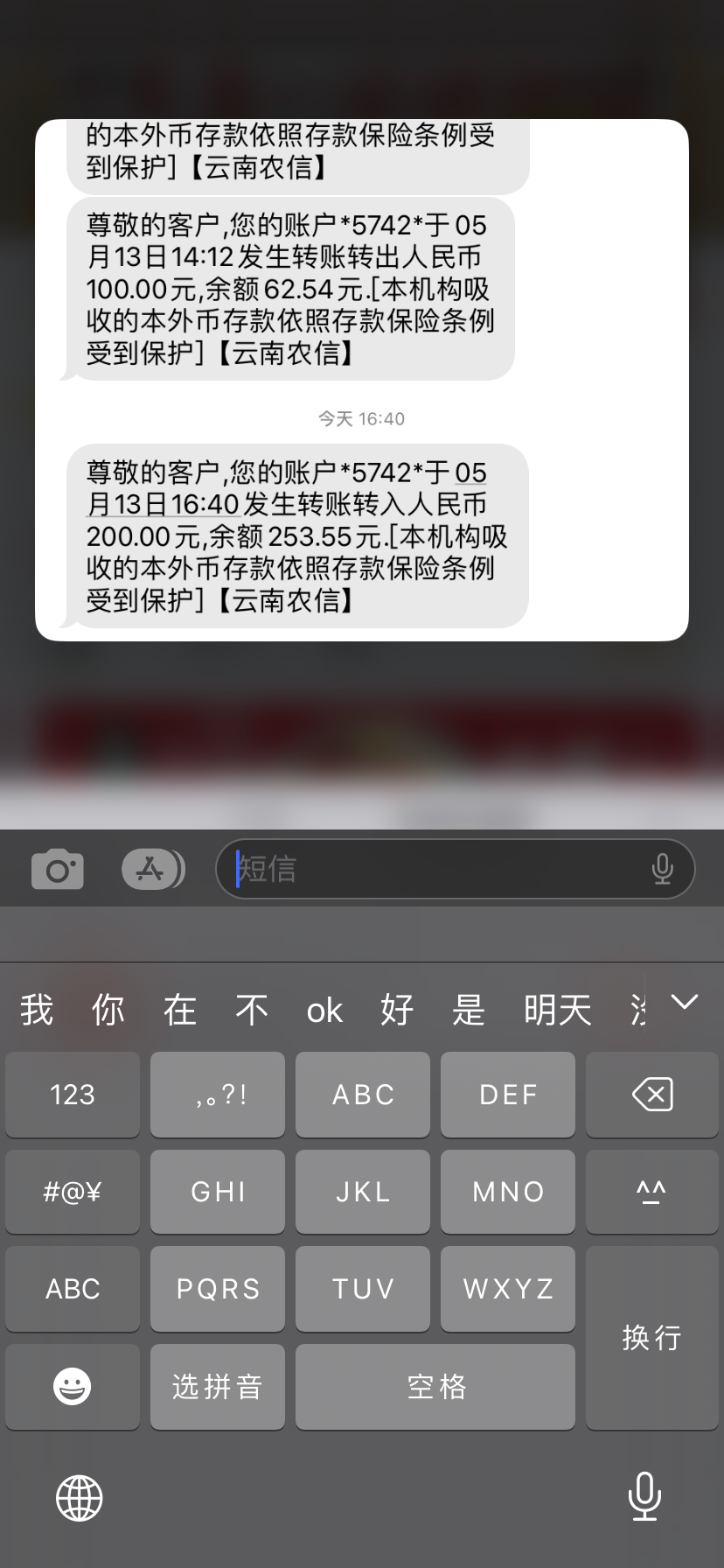Viewport: 724px width, 1568px height.
Task: Tap the 选拼音 key
Action: pos(218,1387)
